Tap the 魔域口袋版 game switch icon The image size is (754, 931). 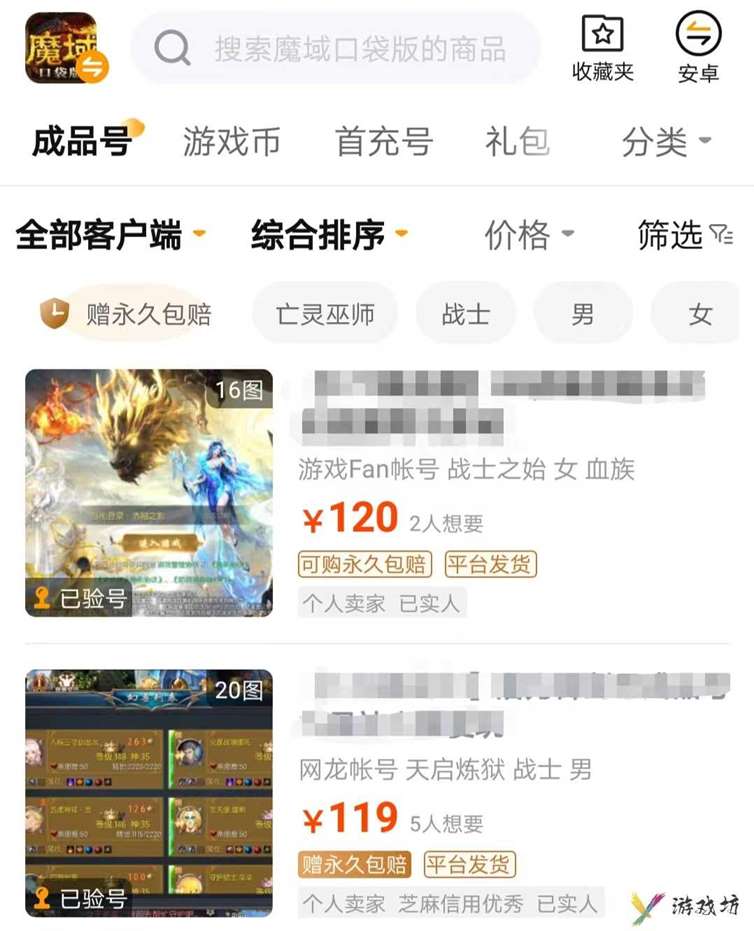click(66, 48)
